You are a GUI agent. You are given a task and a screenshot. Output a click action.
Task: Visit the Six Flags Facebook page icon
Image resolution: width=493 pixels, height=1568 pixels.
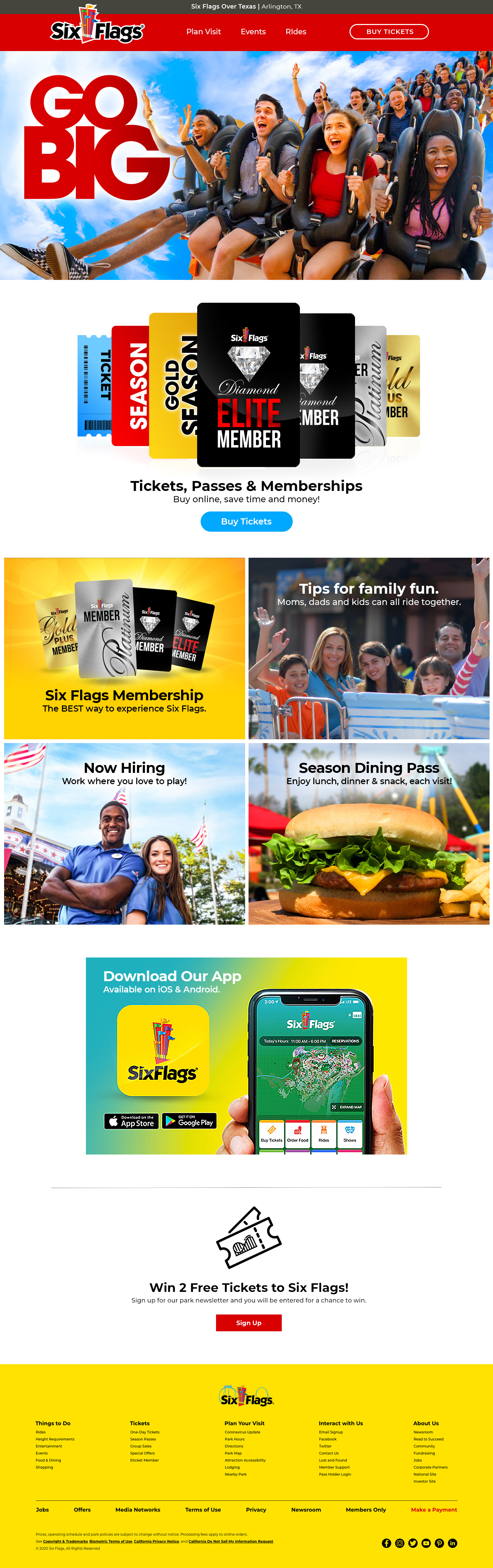[387, 1543]
